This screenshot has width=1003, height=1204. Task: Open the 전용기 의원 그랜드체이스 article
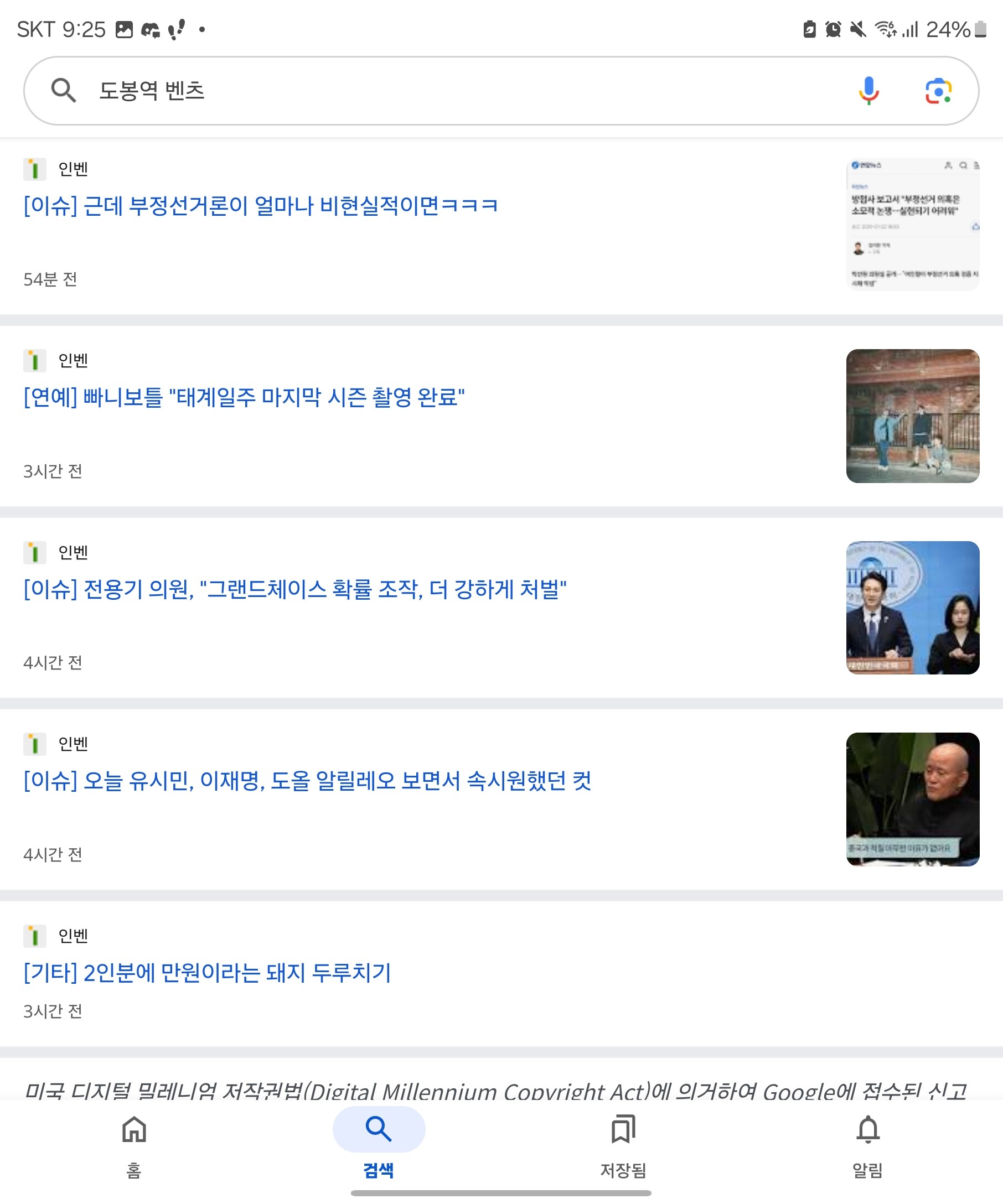click(x=295, y=589)
